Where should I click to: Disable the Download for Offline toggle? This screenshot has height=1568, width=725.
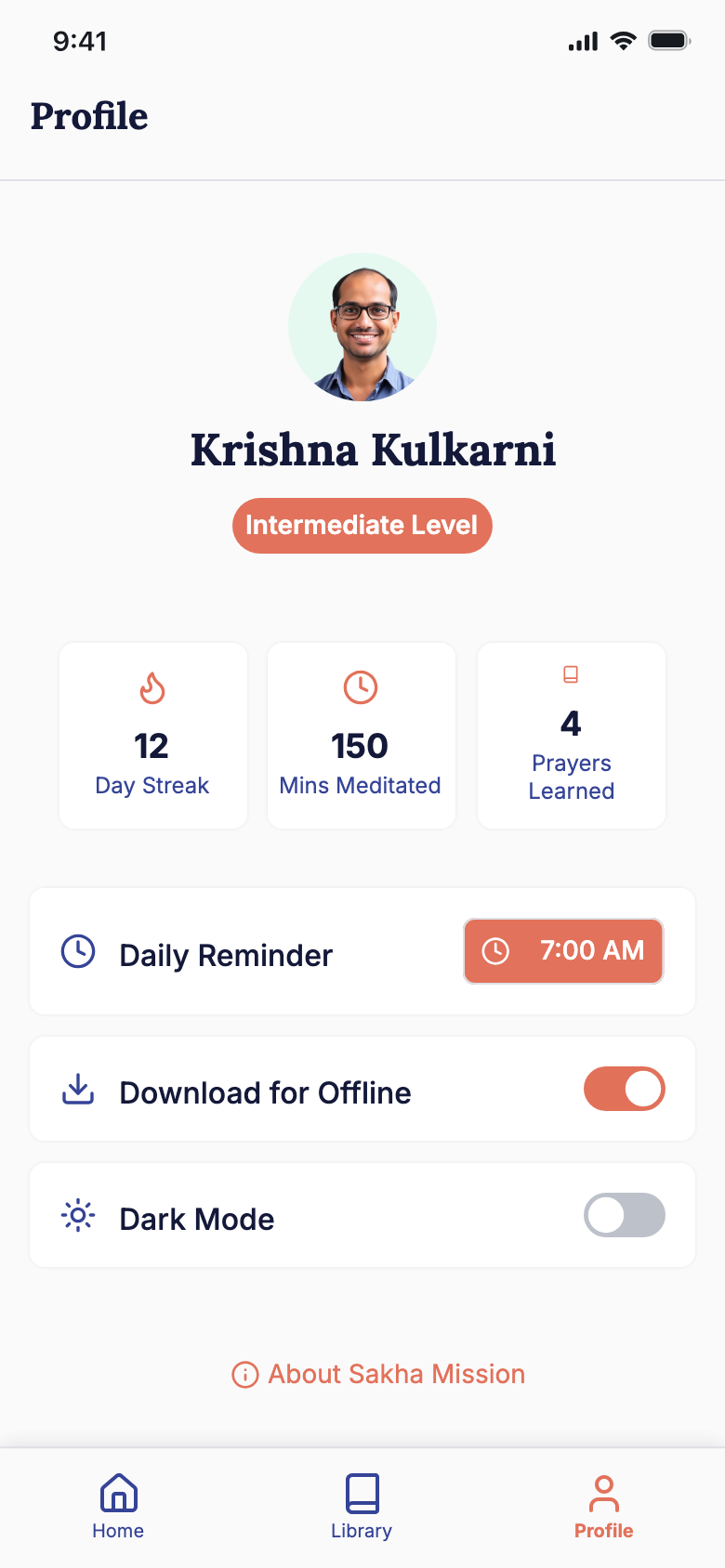pyautogui.click(x=624, y=1089)
